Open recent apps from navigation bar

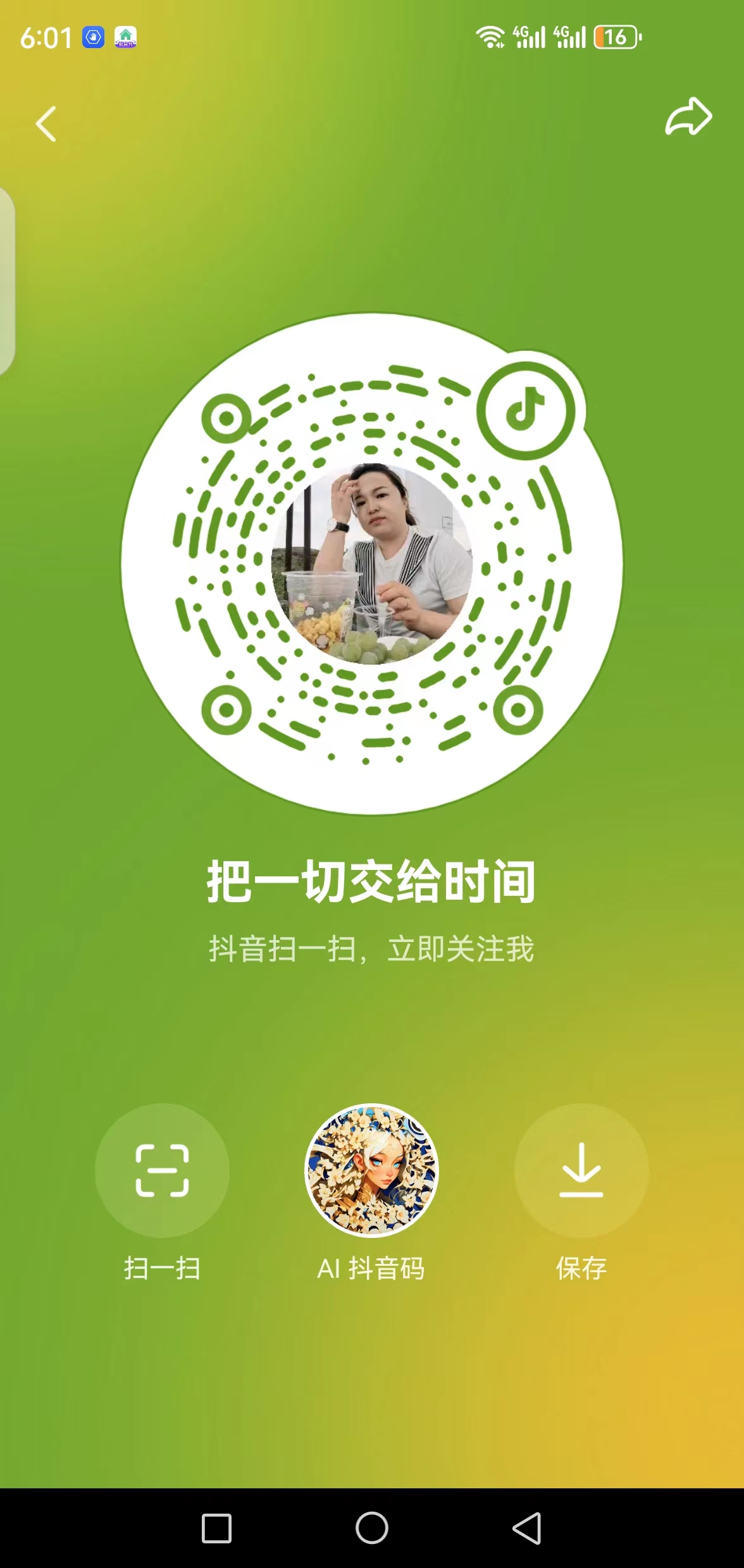[216, 1528]
